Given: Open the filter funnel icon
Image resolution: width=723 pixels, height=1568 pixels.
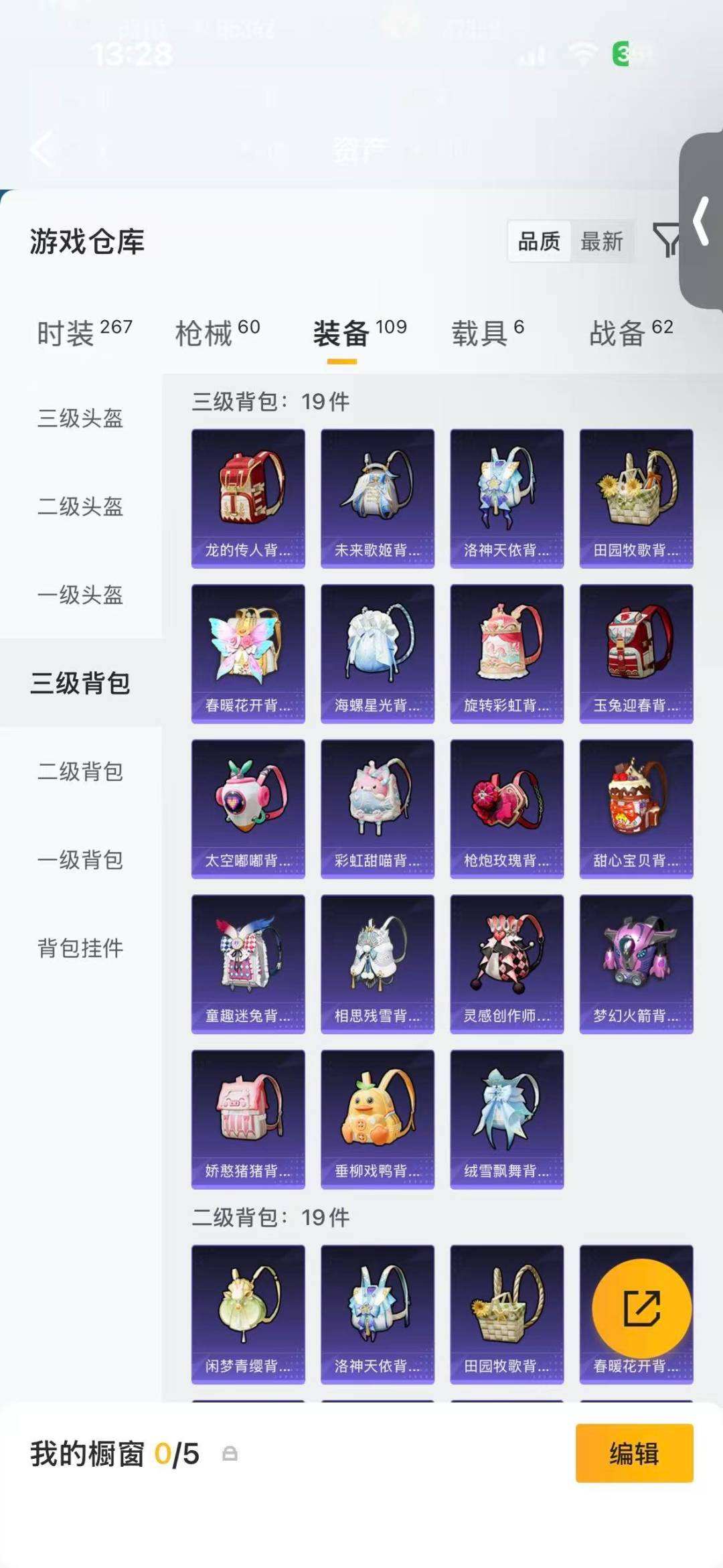Looking at the screenshot, I should click(666, 240).
